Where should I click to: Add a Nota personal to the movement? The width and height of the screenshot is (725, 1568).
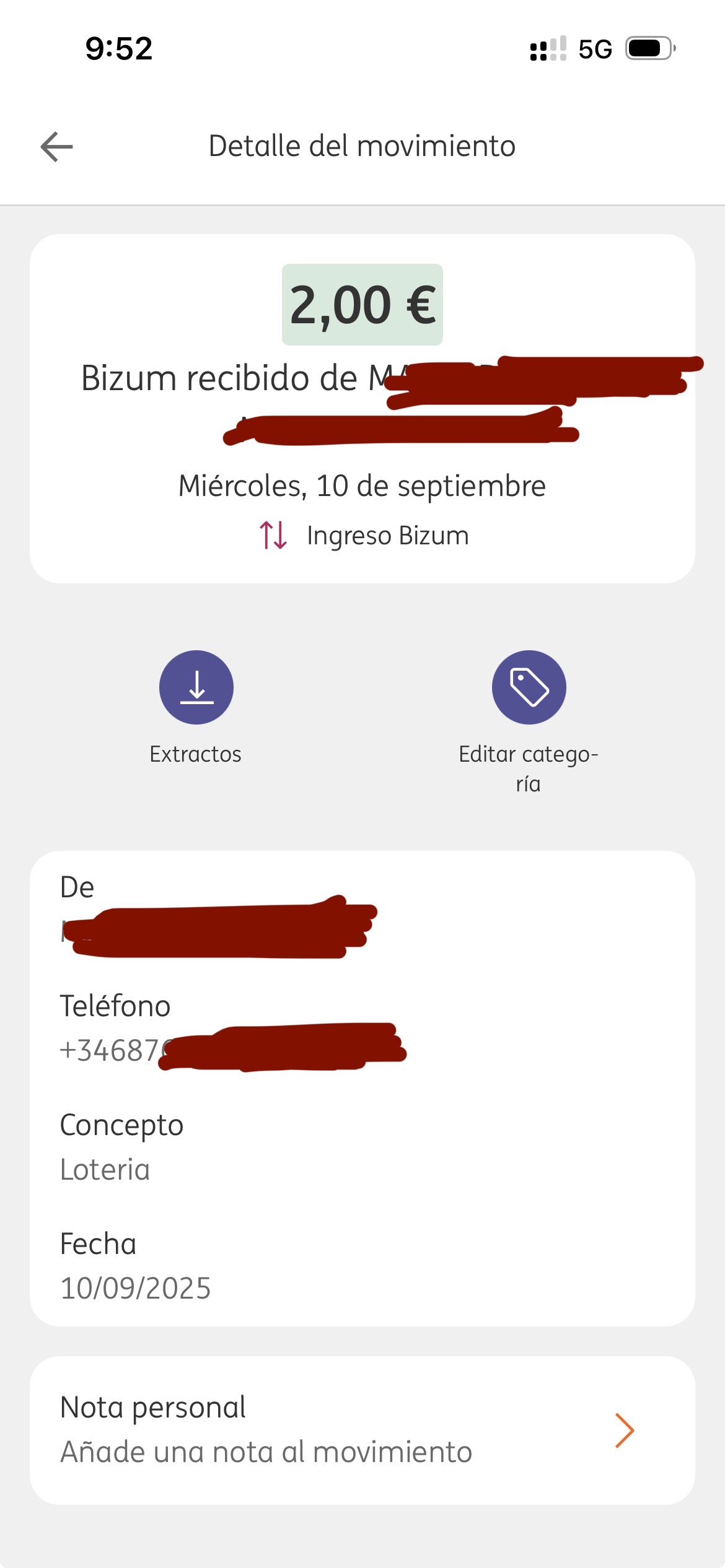362,1430
